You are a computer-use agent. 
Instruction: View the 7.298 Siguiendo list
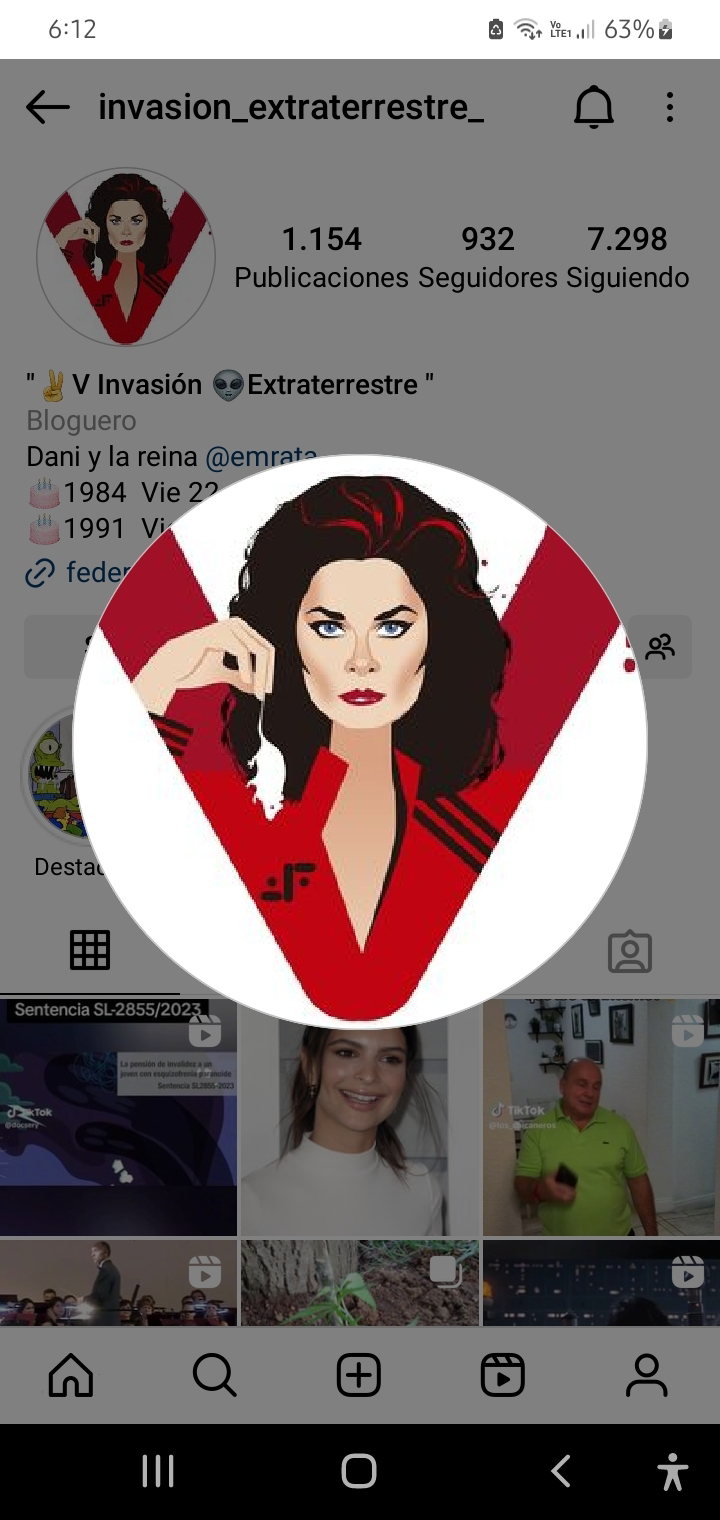click(x=627, y=256)
